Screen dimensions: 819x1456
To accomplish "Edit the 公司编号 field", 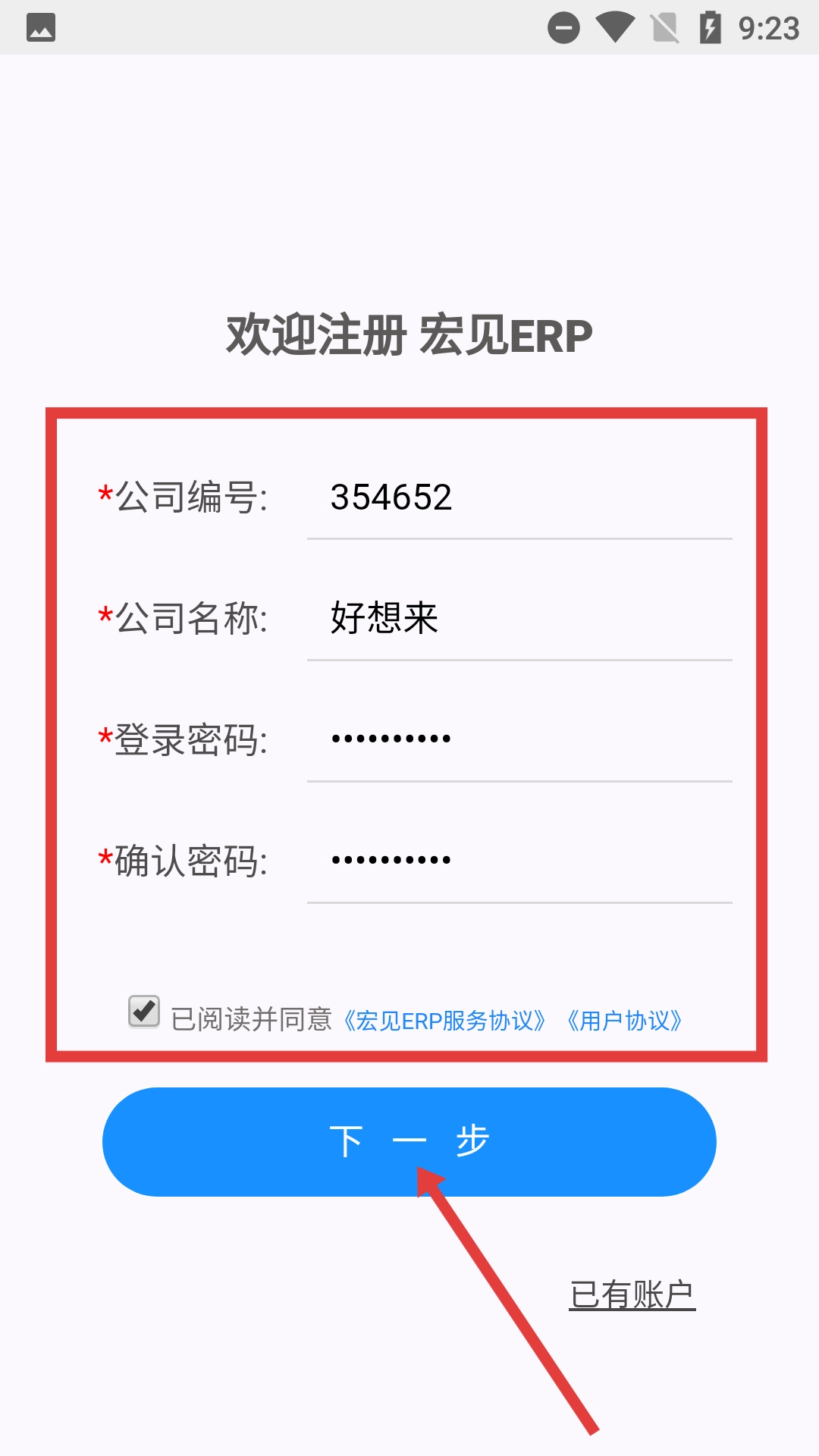I will tap(519, 498).
